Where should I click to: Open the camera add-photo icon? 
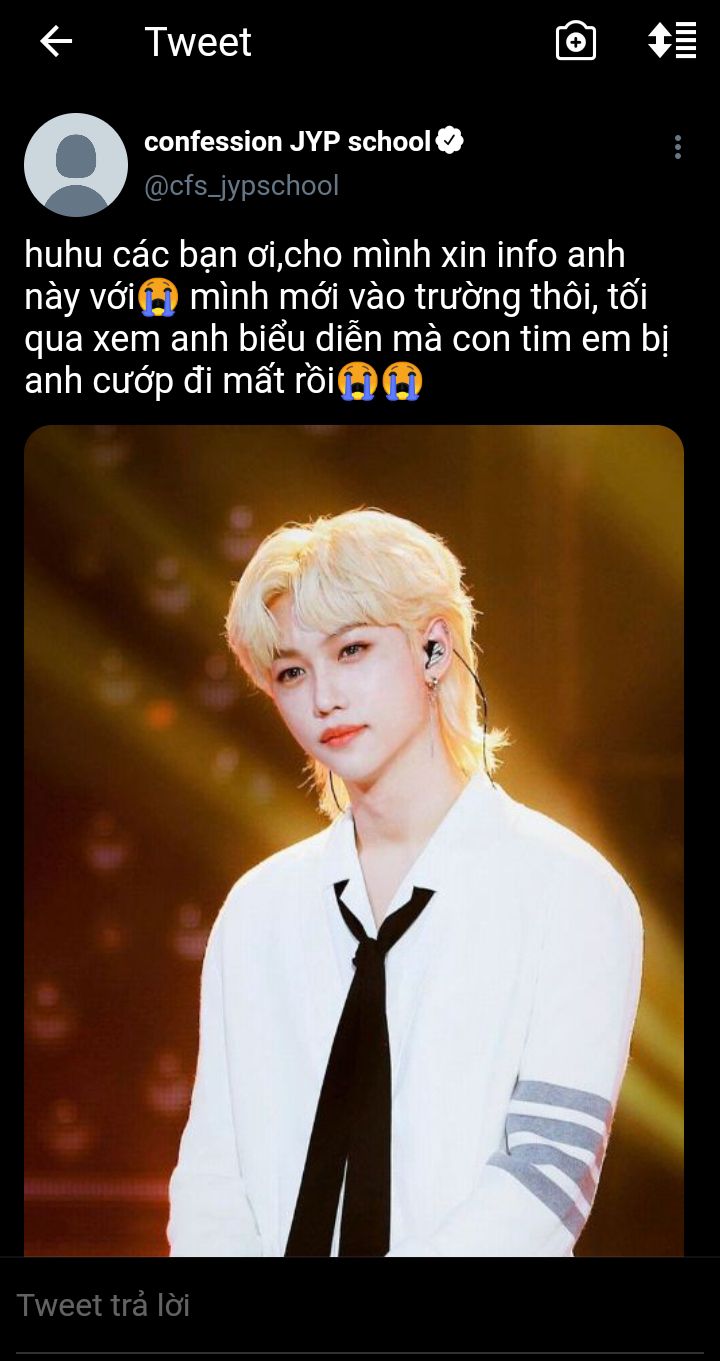(x=576, y=41)
